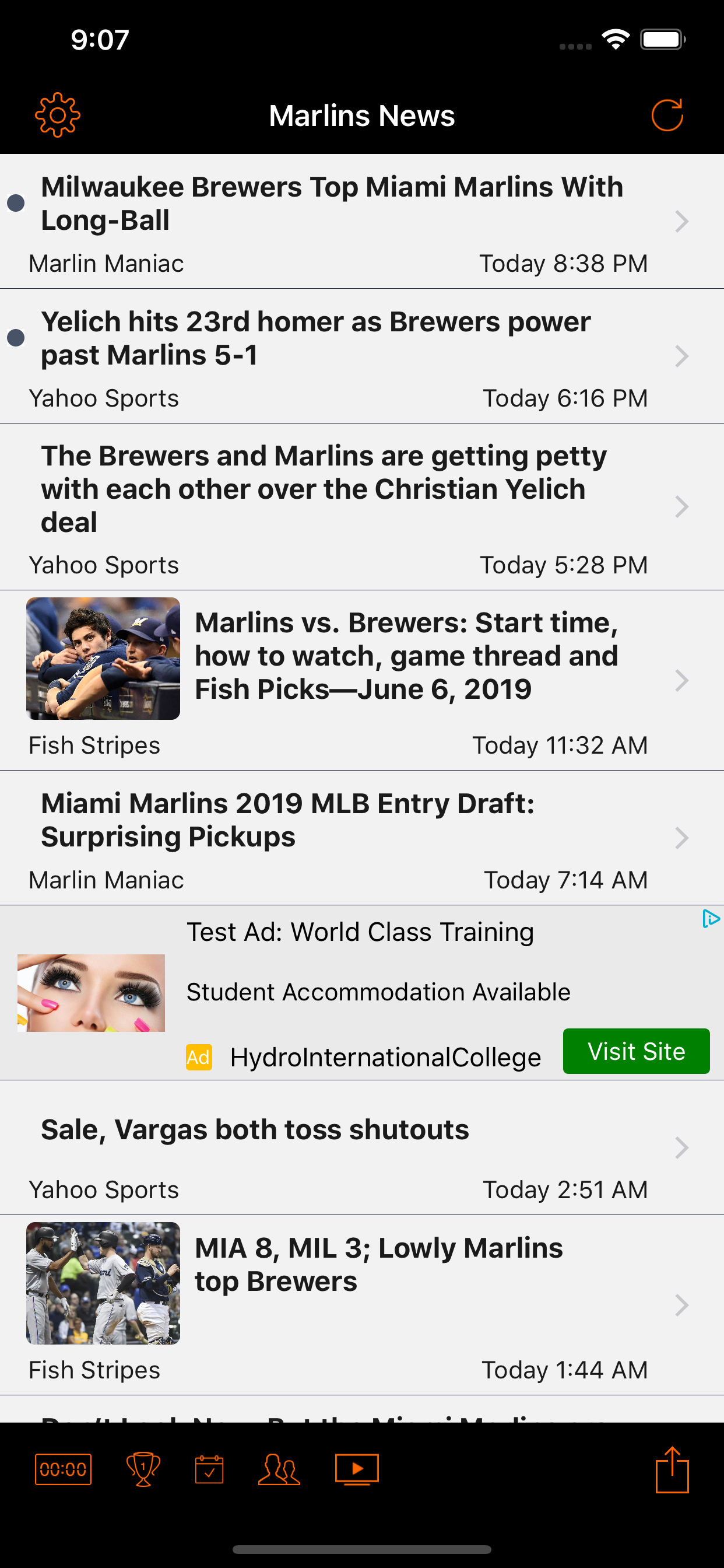Tap the share icon bottom right
Image resolution: width=724 pixels, height=1568 pixels.
pos(673,1469)
